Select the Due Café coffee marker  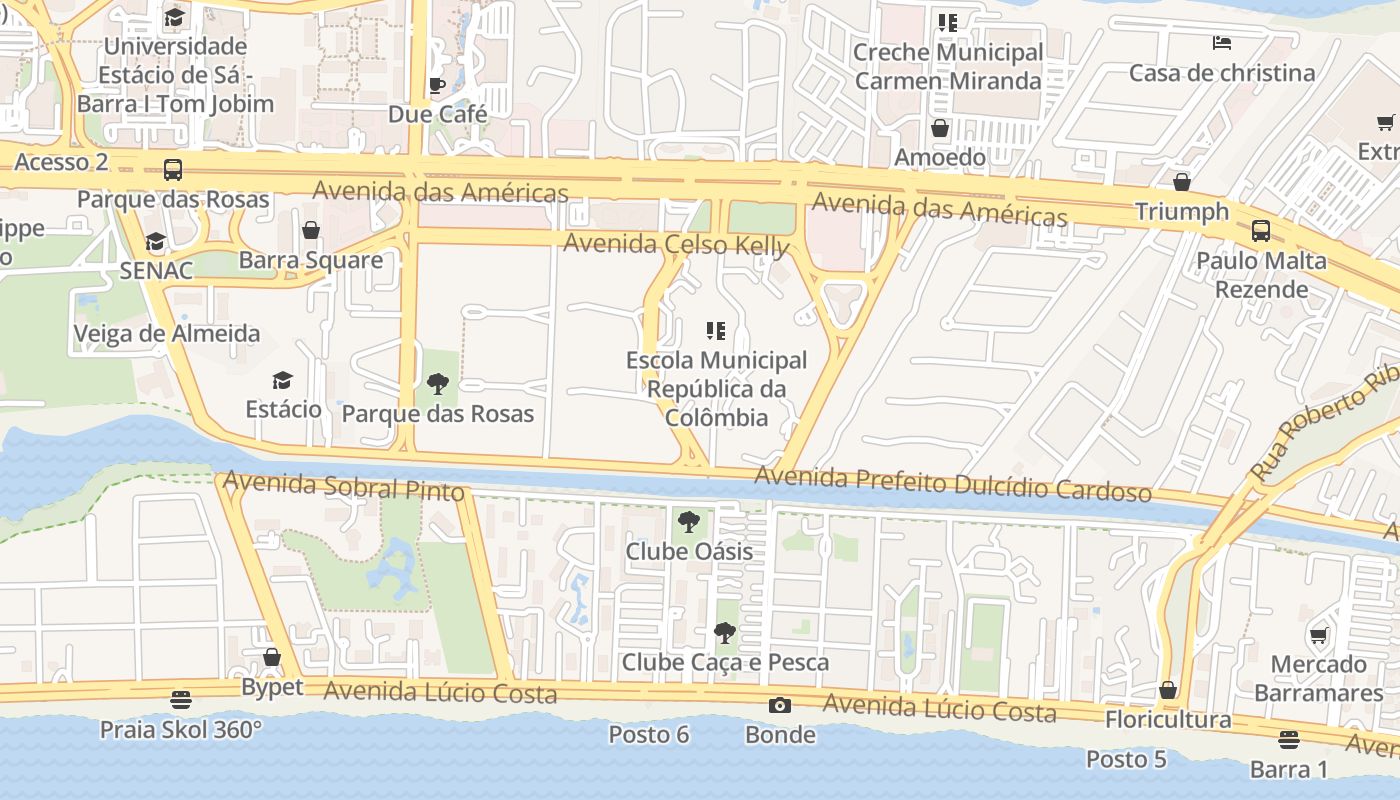point(436,86)
